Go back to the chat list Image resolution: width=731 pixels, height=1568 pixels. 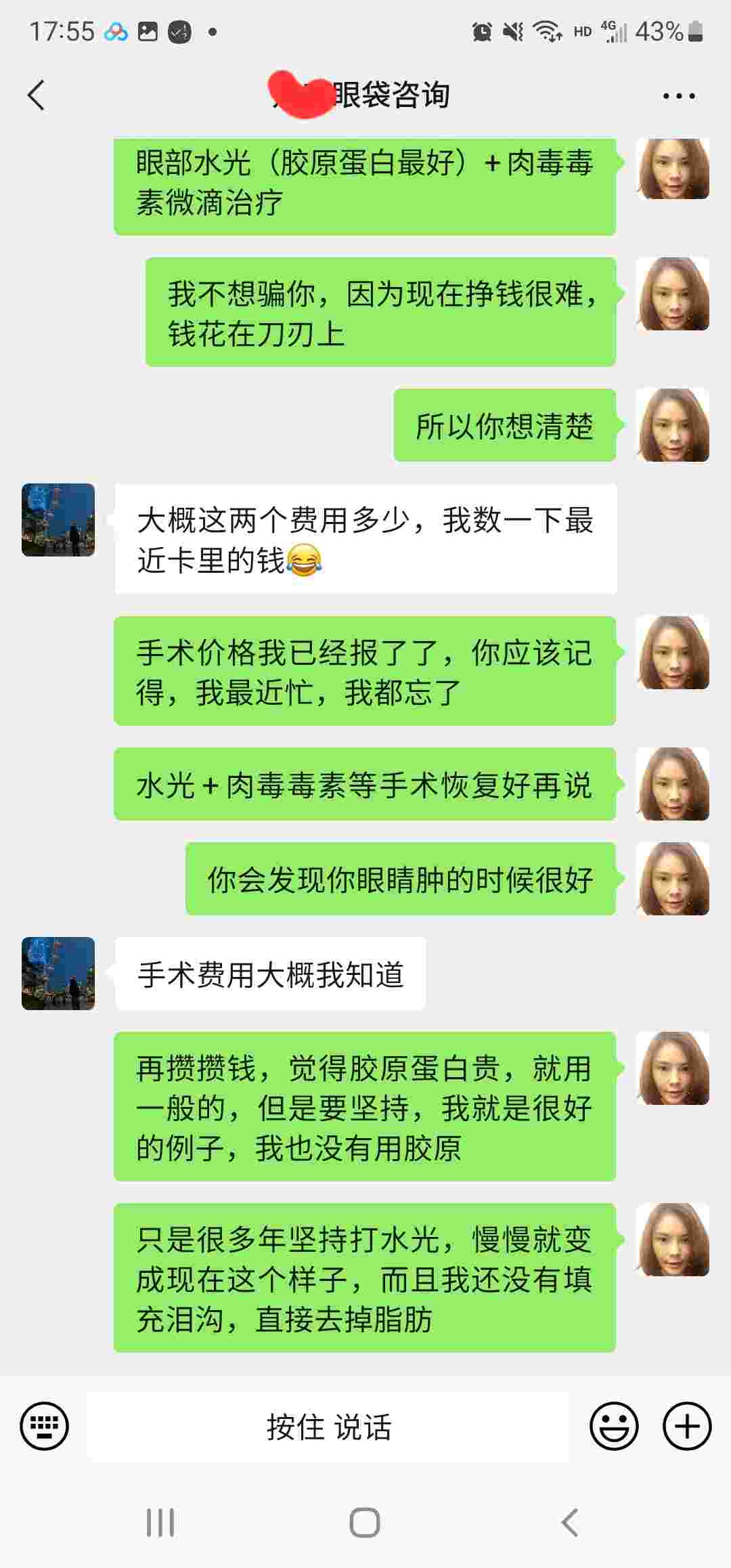(x=37, y=95)
